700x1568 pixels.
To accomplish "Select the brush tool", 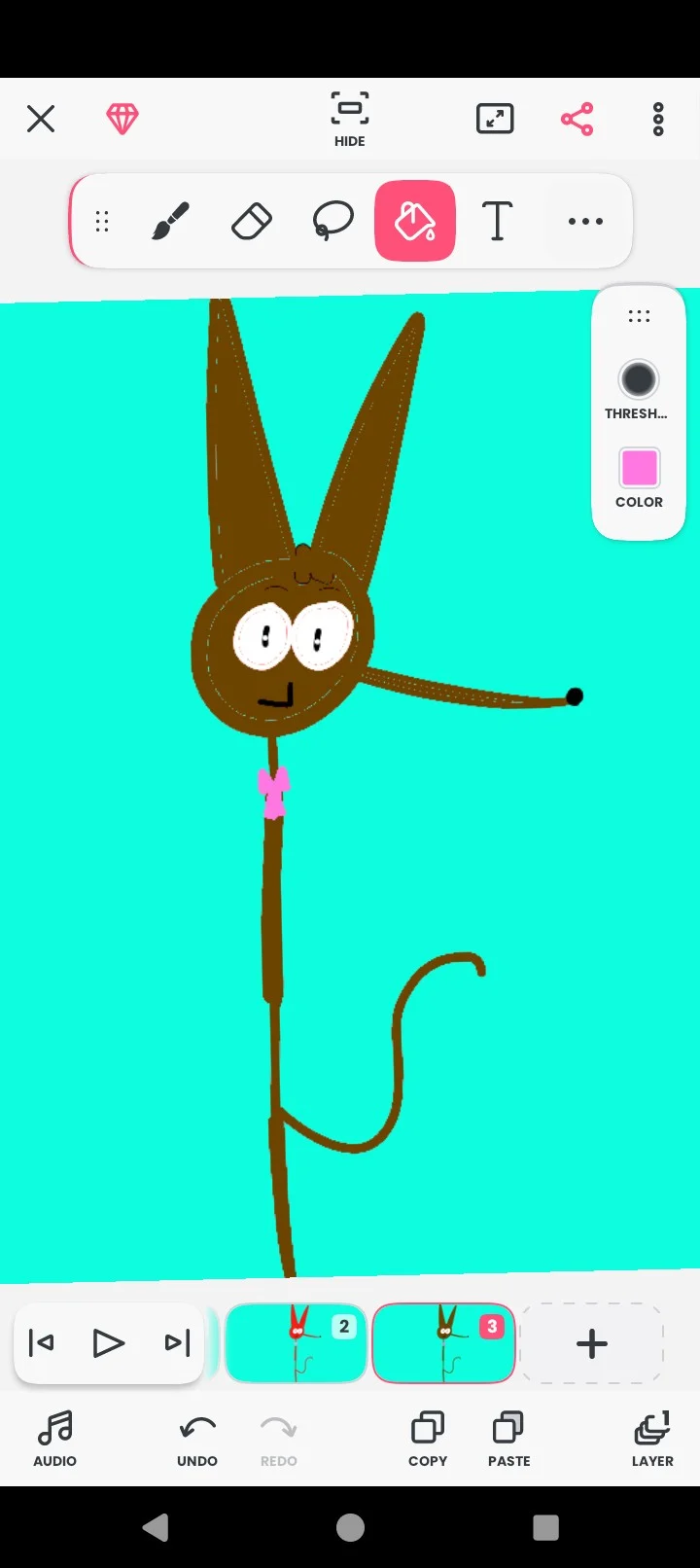I will point(171,221).
